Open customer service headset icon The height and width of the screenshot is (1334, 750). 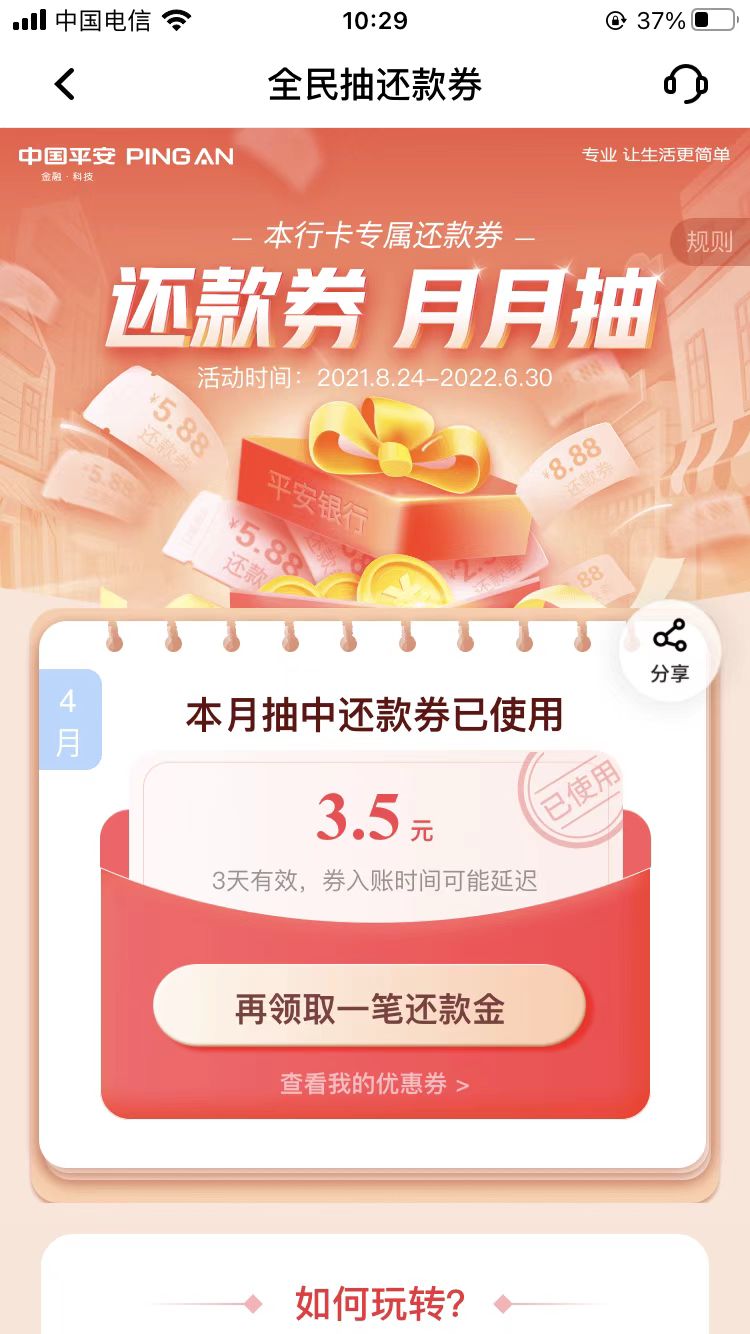pyautogui.click(x=686, y=84)
